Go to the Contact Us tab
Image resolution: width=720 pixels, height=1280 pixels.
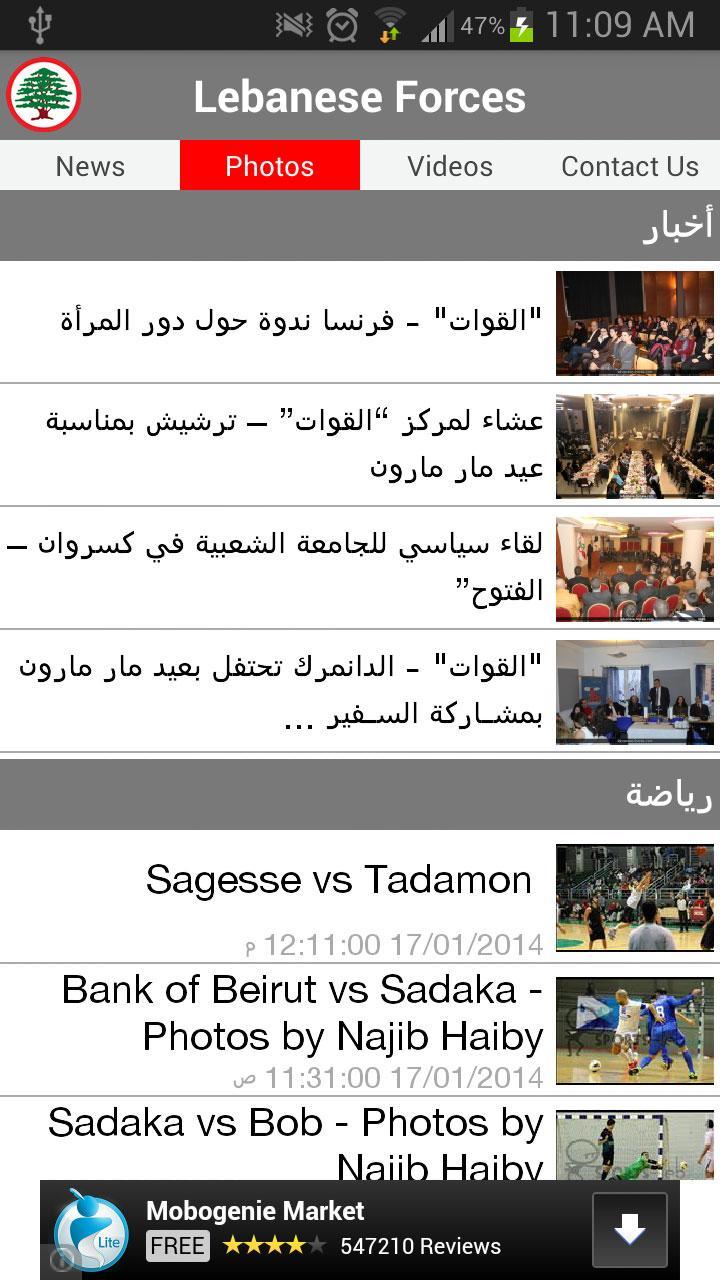tap(629, 166)
